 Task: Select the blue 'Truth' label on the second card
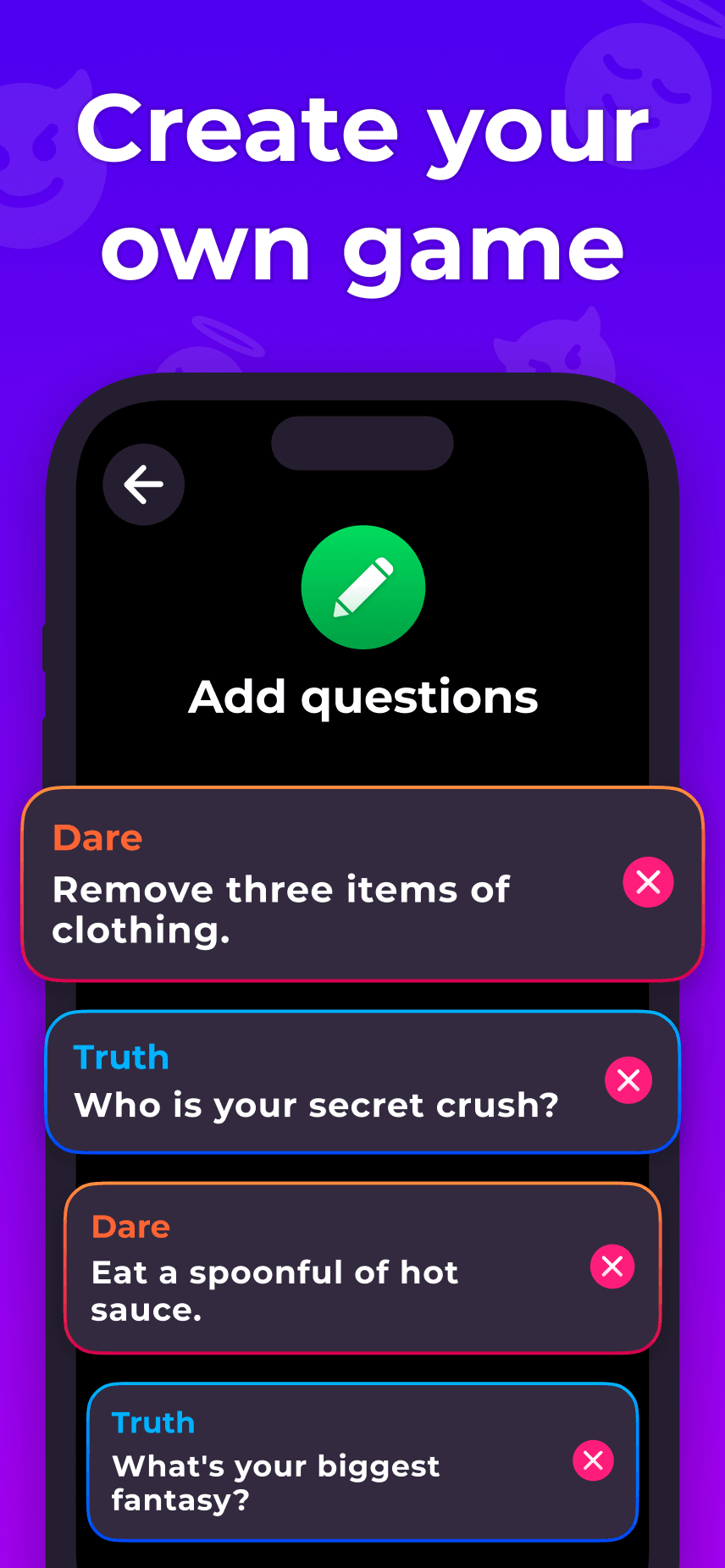[121, 1057]
